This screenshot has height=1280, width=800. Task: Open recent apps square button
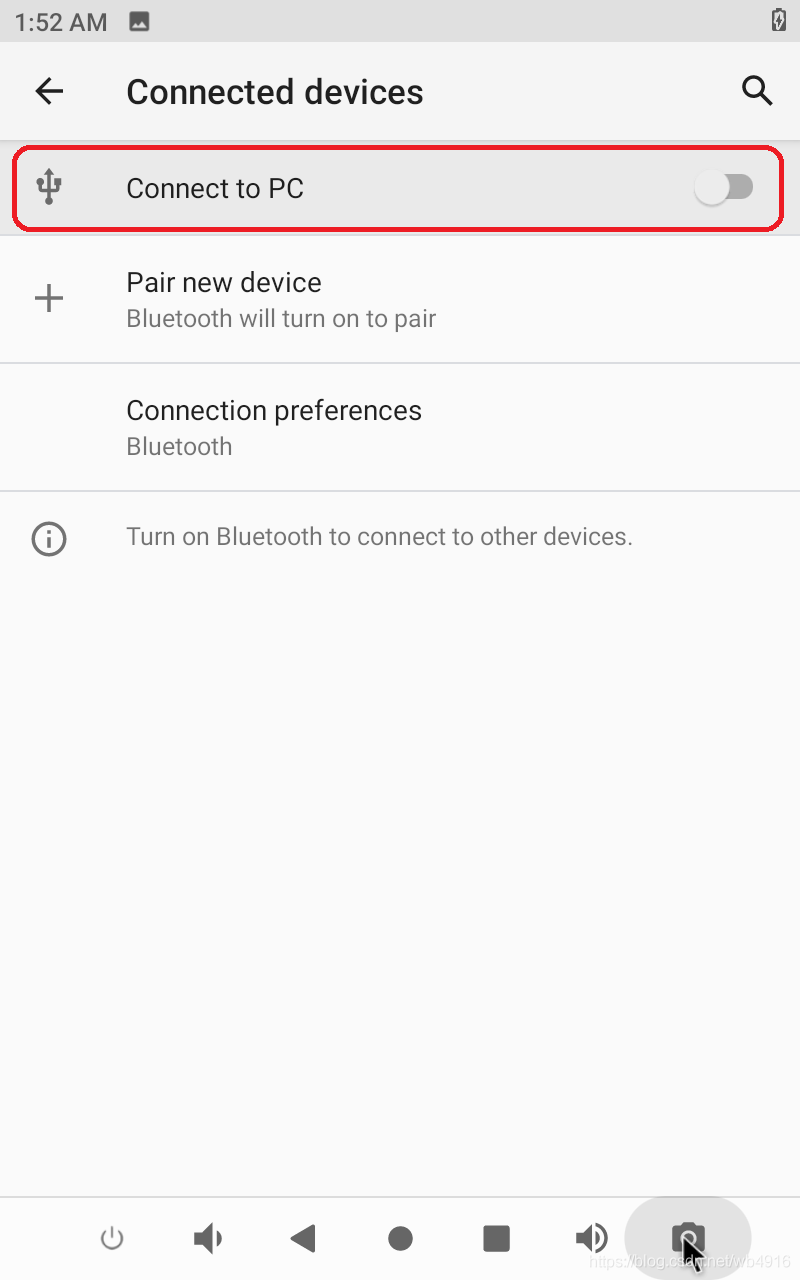click(496, 1240)
